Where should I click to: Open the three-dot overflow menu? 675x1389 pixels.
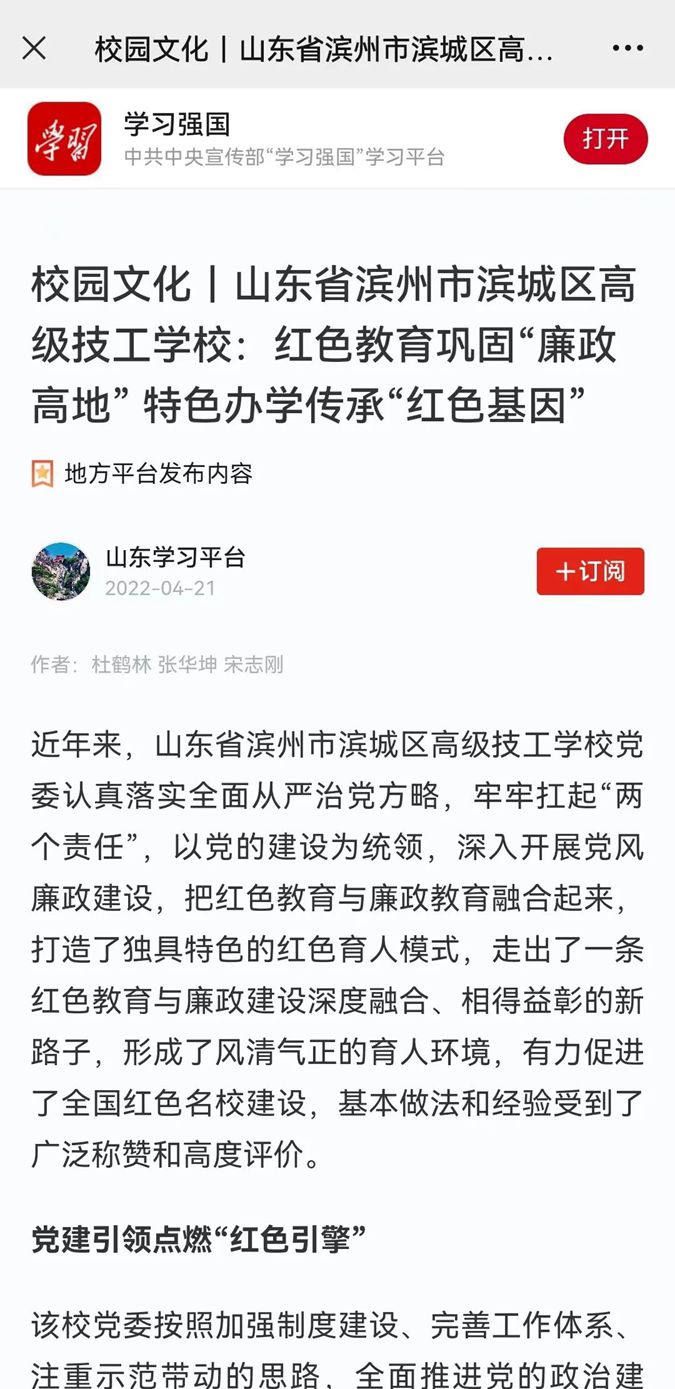pos(628,48)
